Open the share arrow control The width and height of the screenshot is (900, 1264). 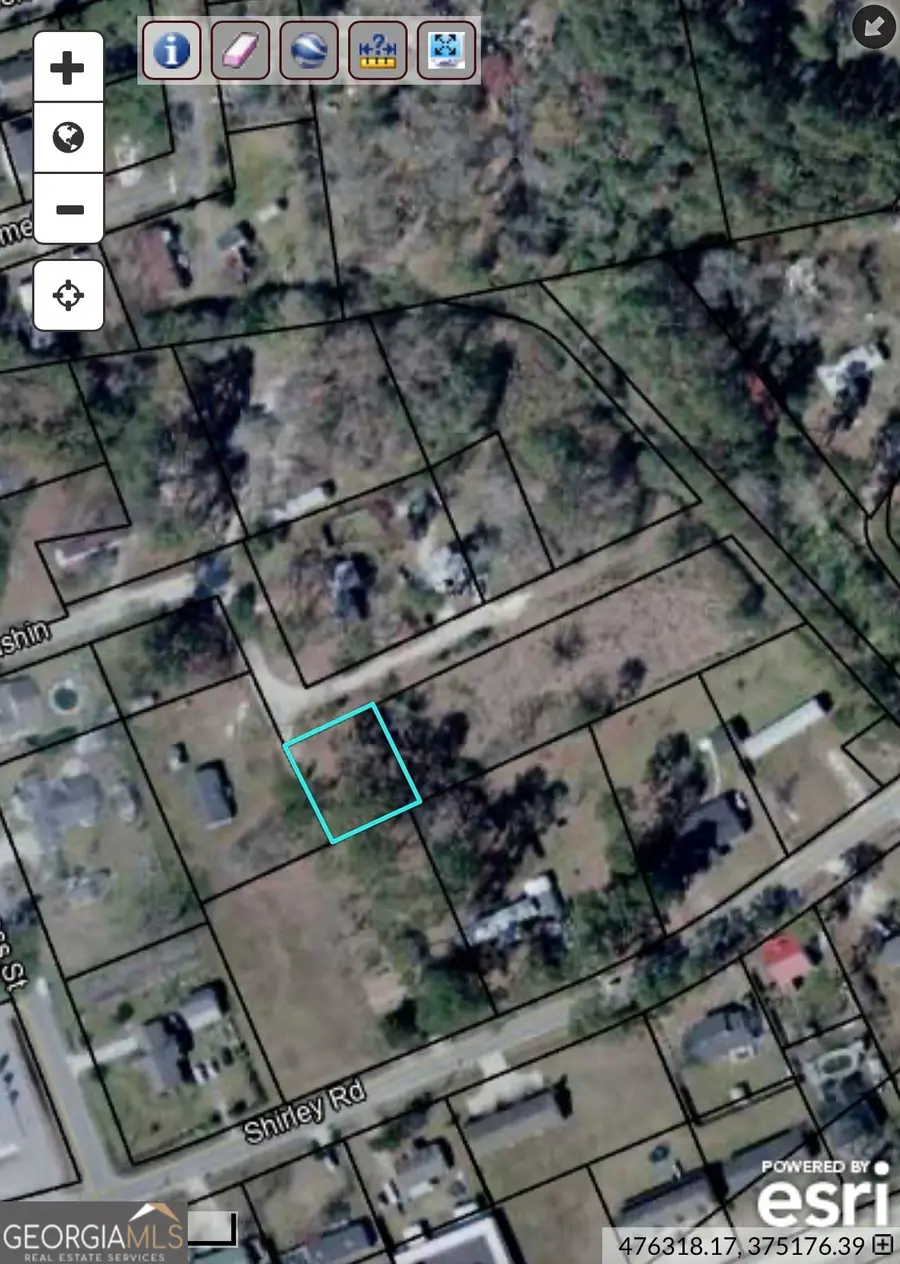point(872,28)
